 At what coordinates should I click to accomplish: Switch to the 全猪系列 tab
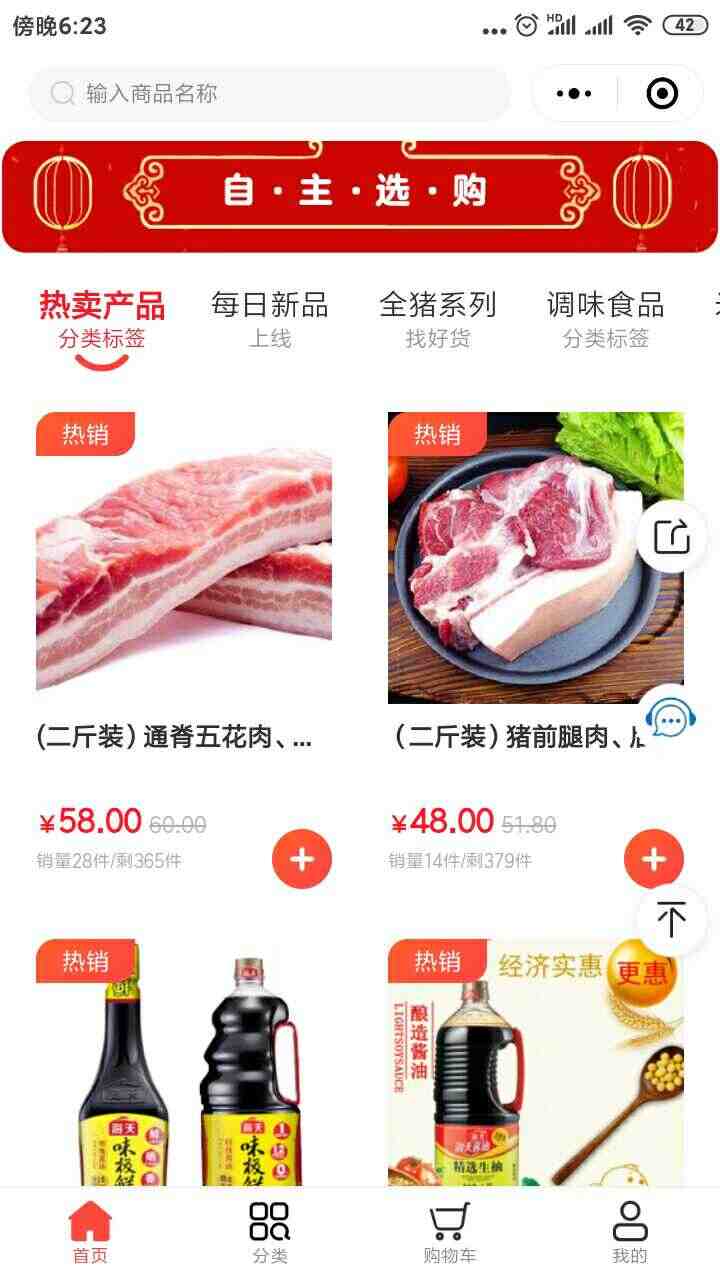(437, 320)
